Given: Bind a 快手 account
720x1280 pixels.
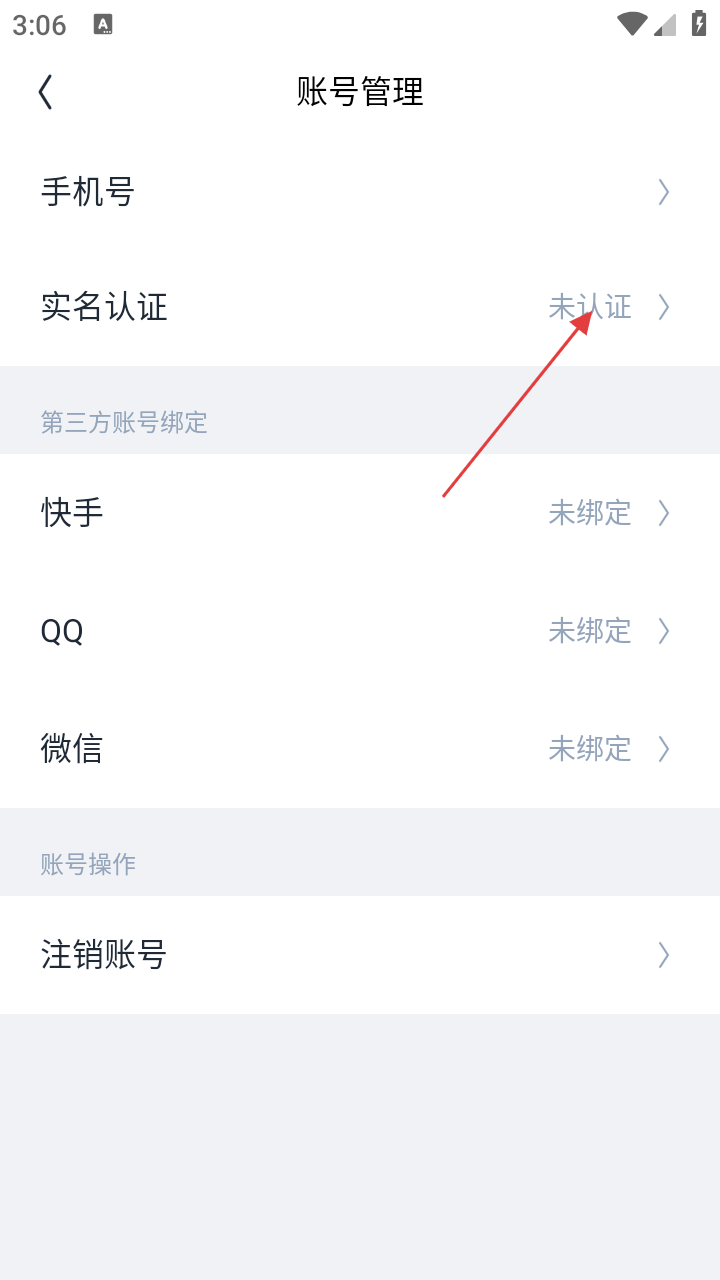Looking at the screenshot, I should pyautogui.click(x=360, y=513).
